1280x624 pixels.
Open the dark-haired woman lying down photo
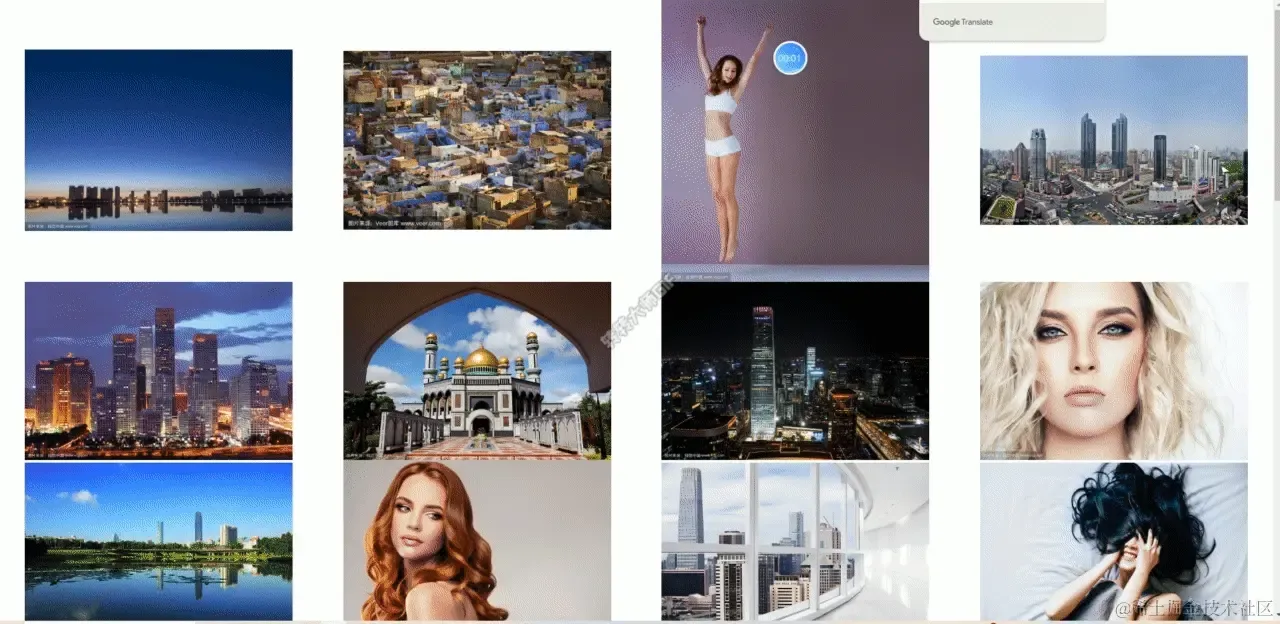pyautogui.click(x=1113, y=541)
